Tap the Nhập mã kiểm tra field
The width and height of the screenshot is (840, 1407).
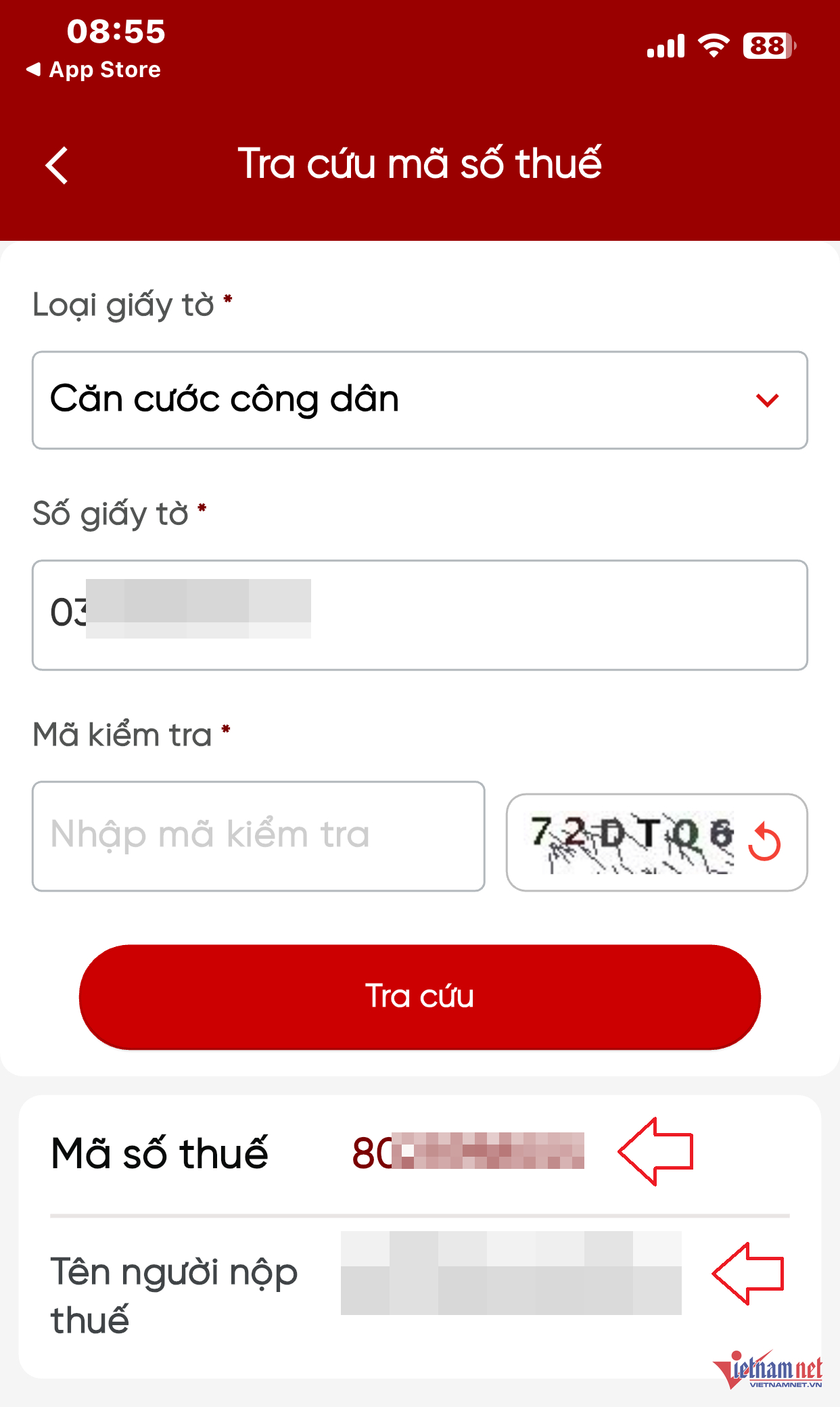coord(258,836)
